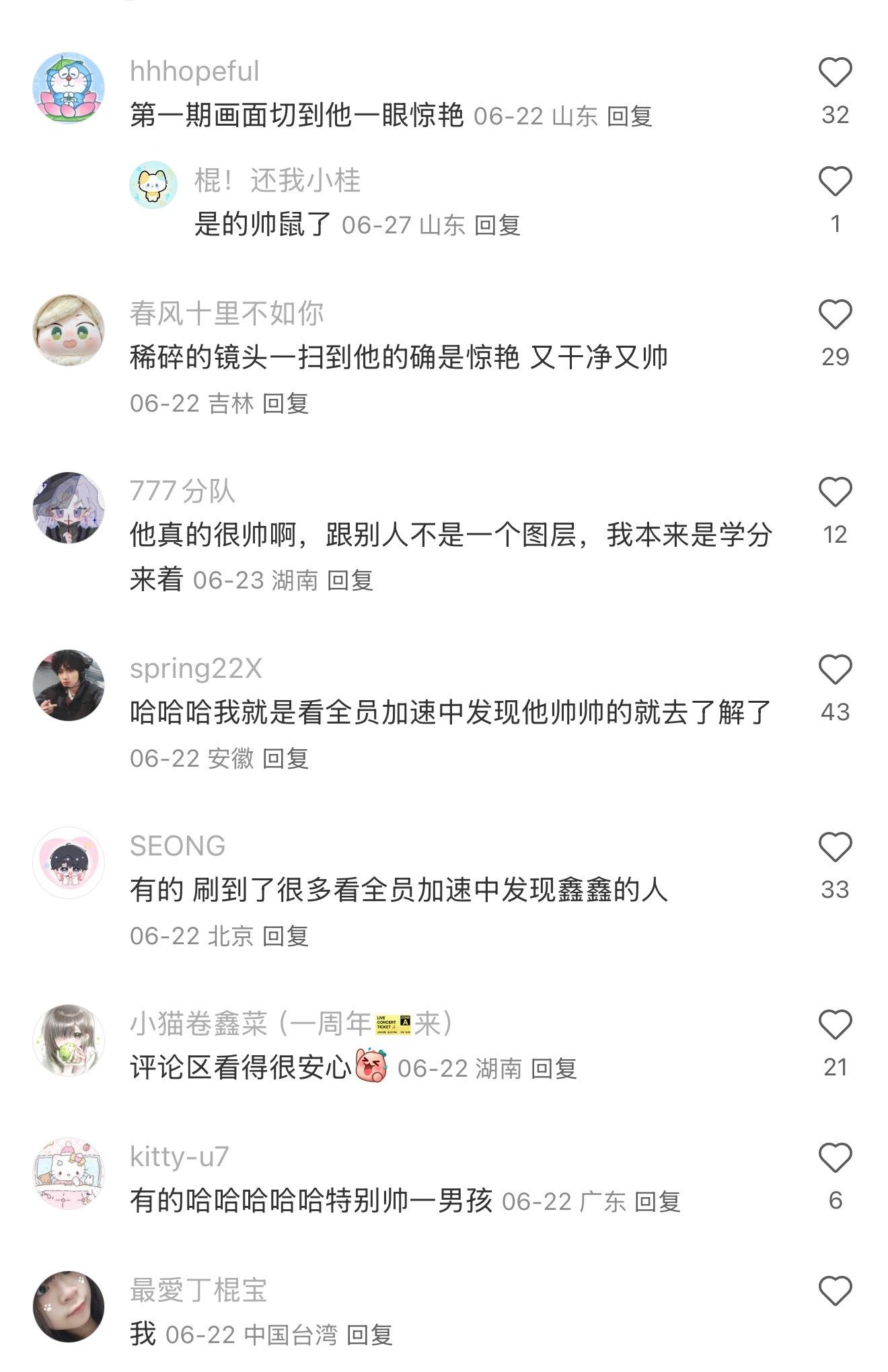View SEONG's profile via avatar
This screenshot has height=1372, width=888.
[x=69, y=863]
